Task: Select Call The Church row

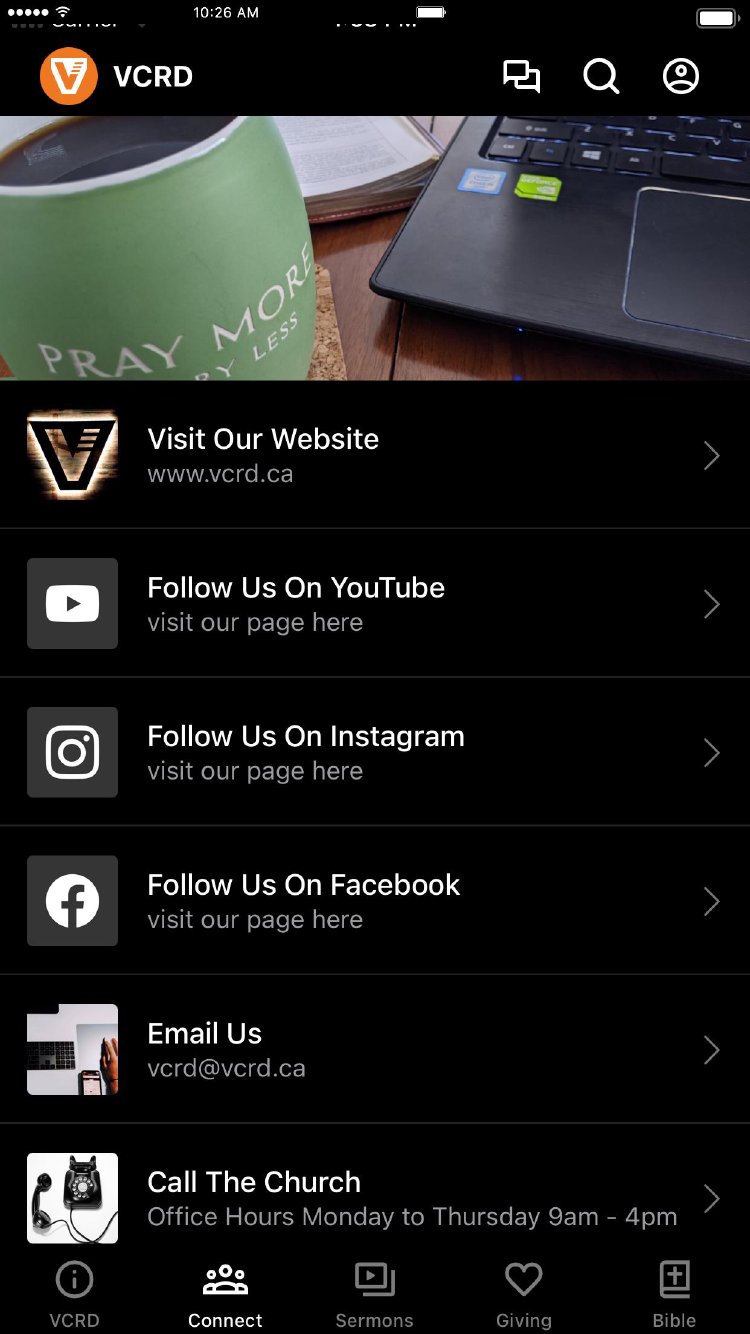Action: pyautogui.click(x=375, y=1197)
